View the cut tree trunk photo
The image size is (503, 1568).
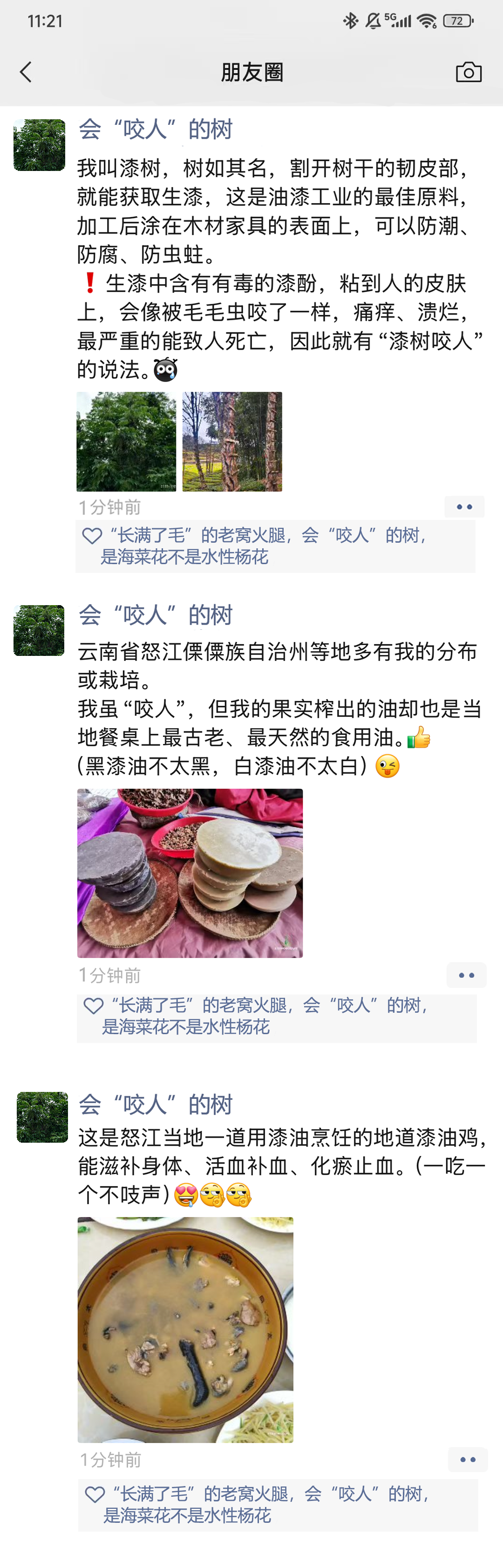pos(232,441)
